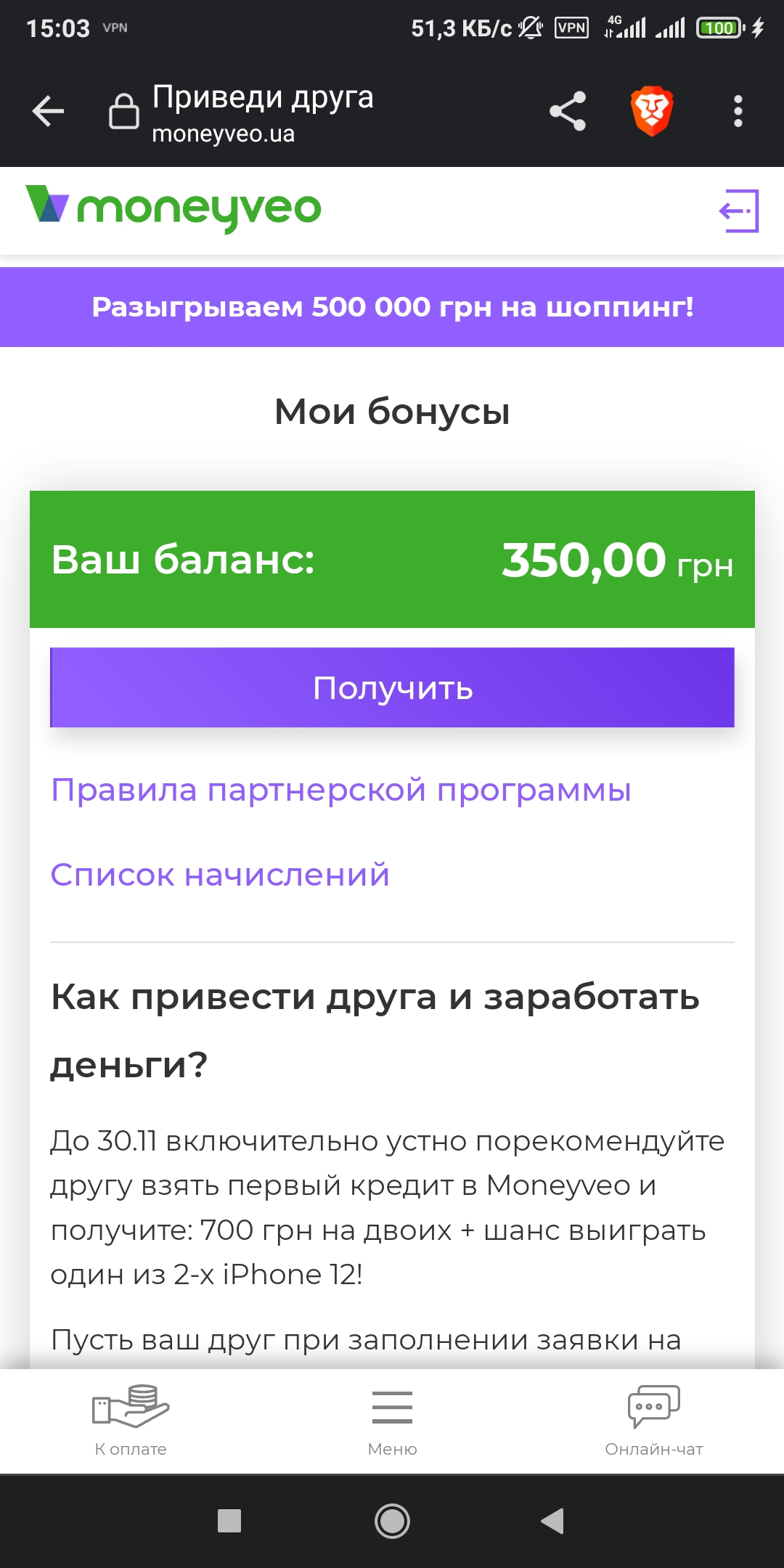Open Правила партнерской программы link
The image size is (784, 1568).
tap(340, 790)
